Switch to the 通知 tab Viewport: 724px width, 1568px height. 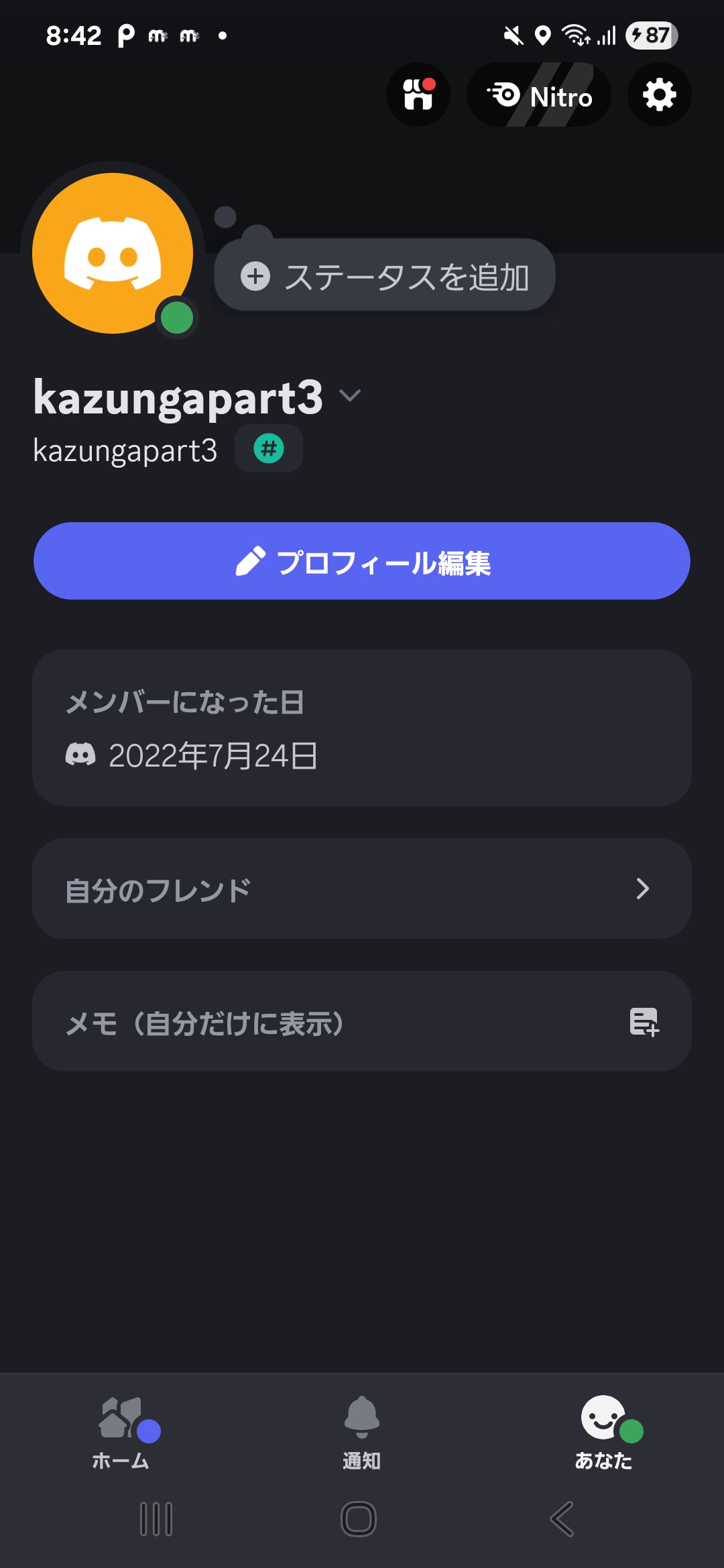361,1434
